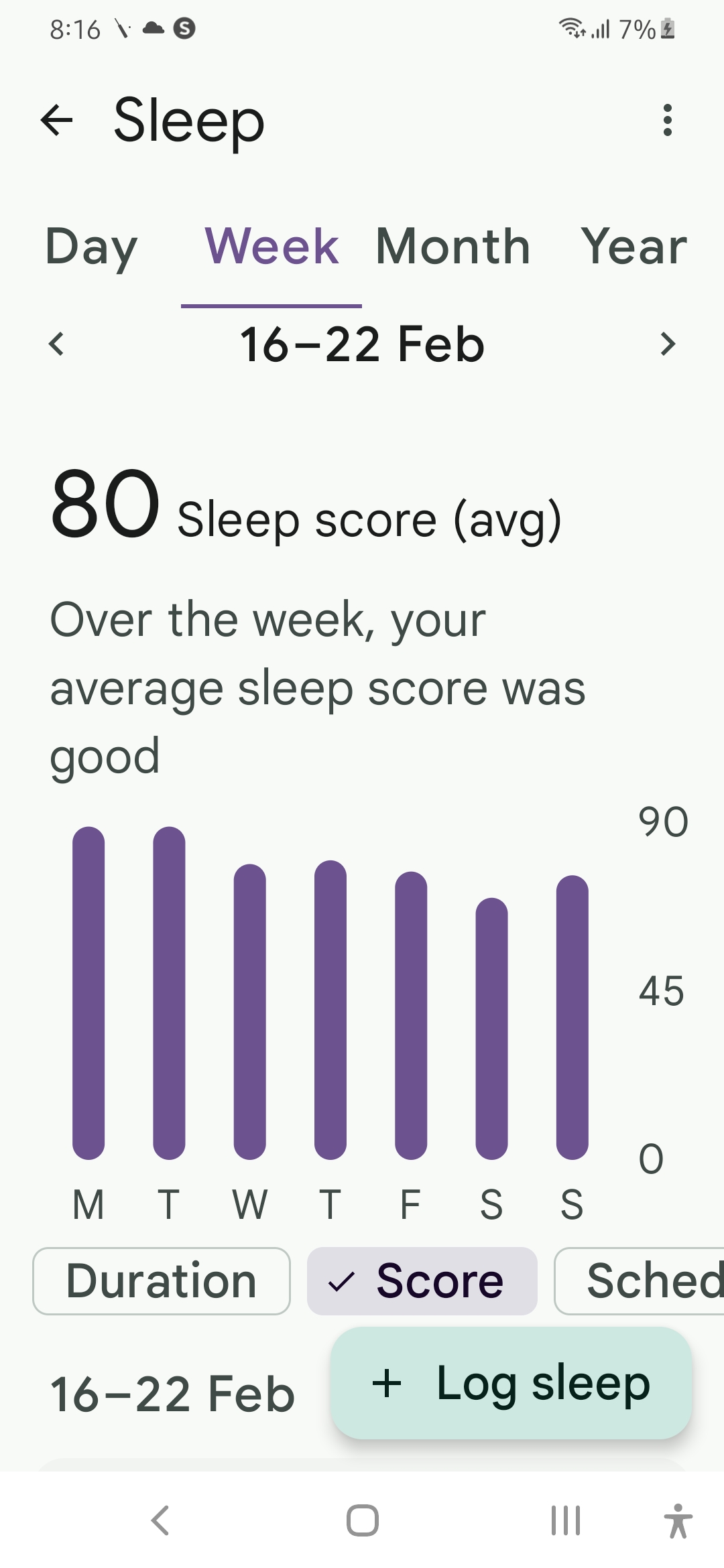
Task: Select the Duration chip
Action: pos(162,1281)
